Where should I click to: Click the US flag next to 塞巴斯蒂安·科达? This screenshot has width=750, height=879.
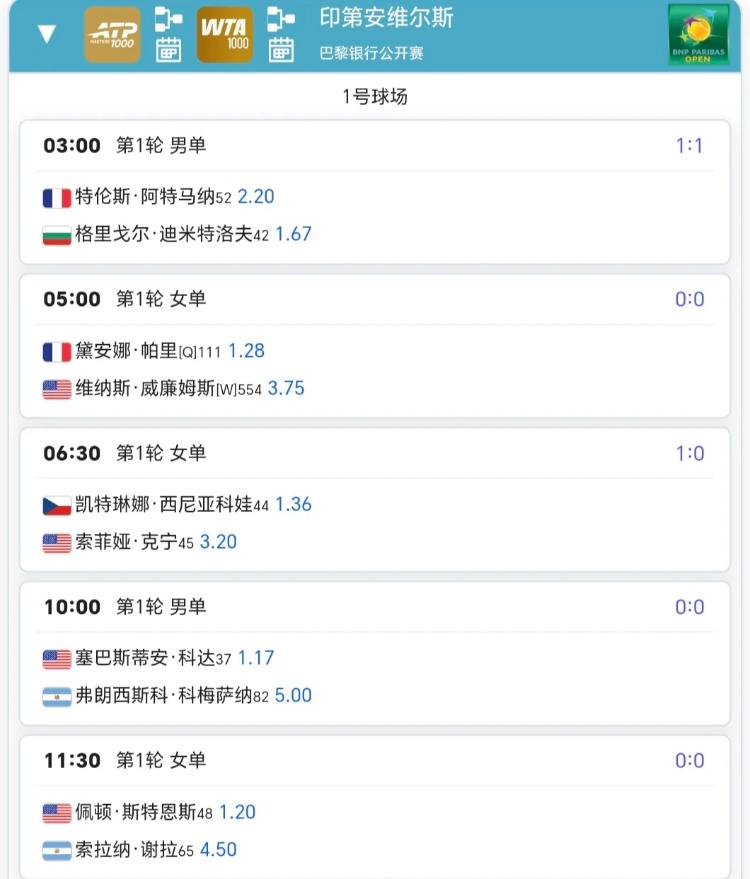tap(56, 658)
